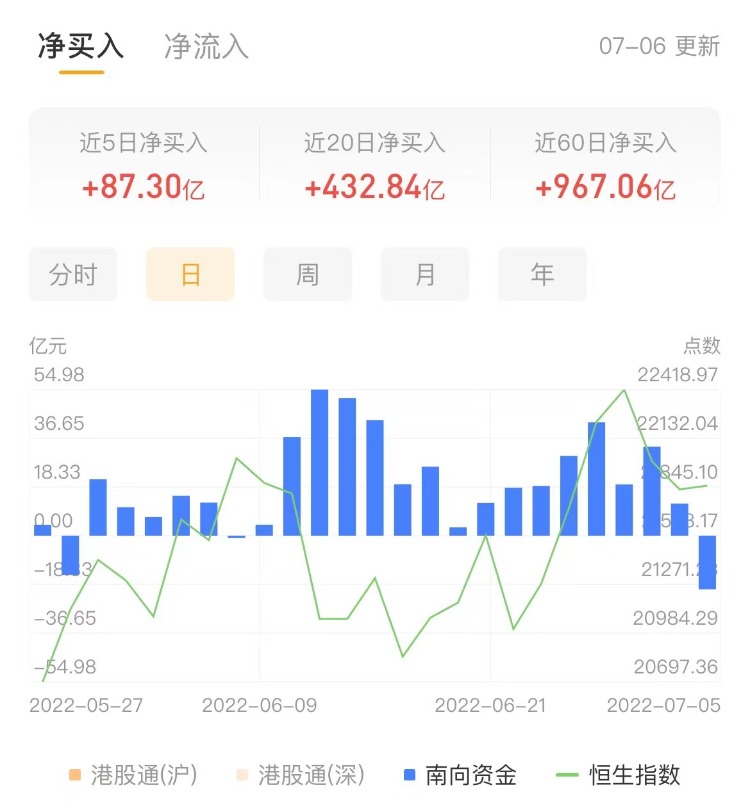Toggle the 港股通(深) legend series

coord(299,775)
